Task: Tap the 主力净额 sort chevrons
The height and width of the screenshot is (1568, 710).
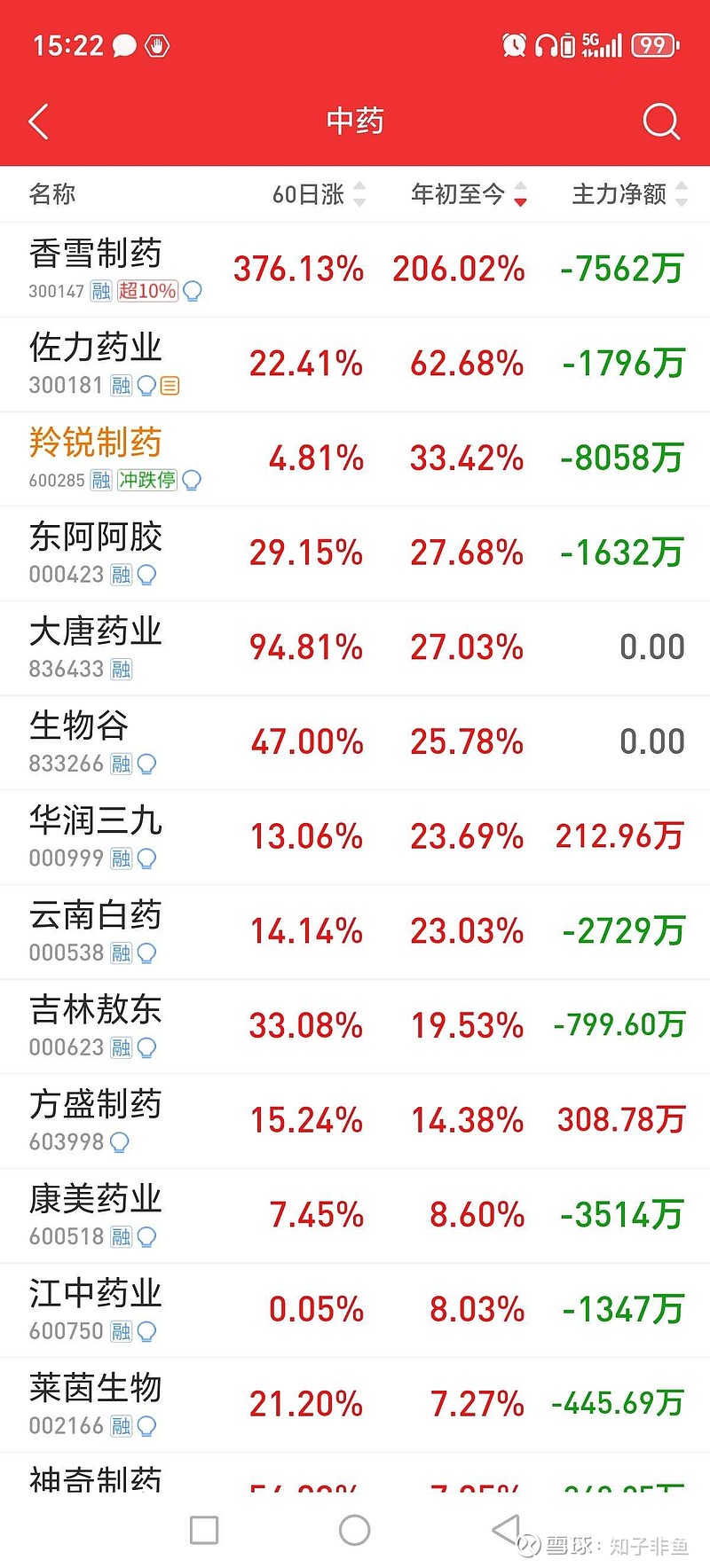Action: point(681,194)
